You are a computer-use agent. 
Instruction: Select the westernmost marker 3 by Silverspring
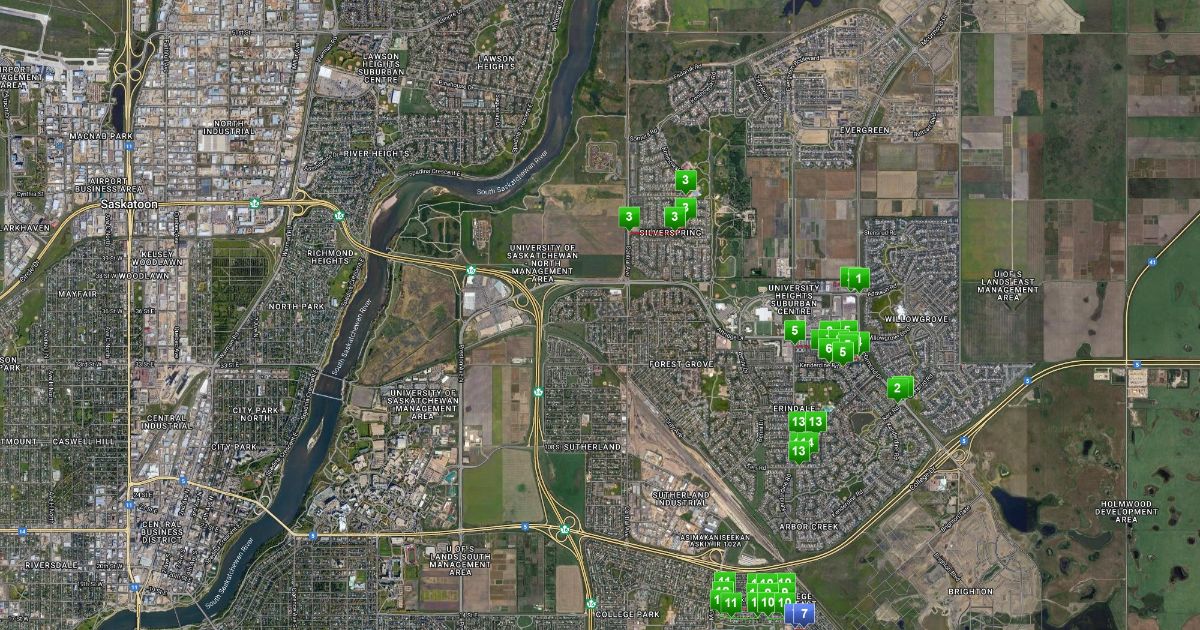click(x=628, y=216)
